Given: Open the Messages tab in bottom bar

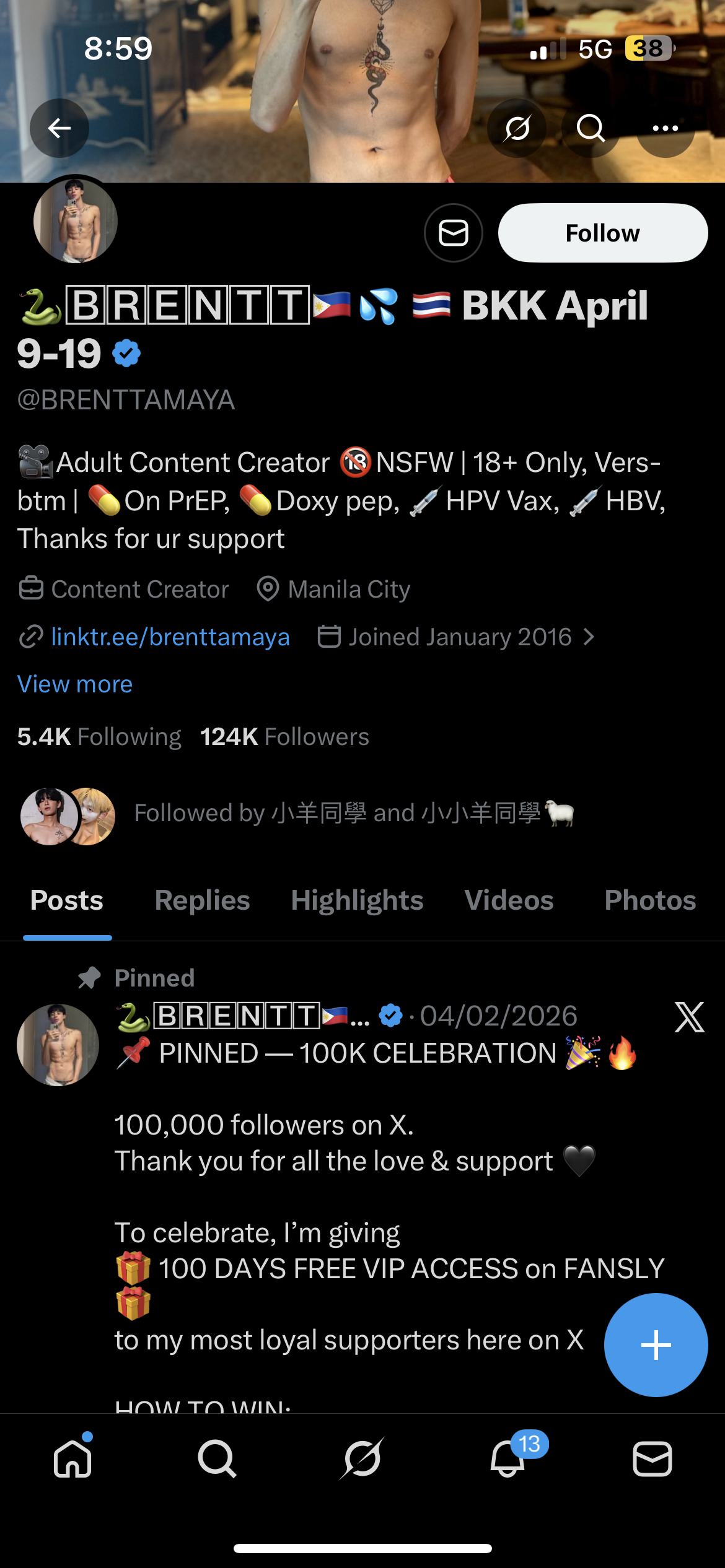Looking at the screenshot, I should [x=652, y=1458].
